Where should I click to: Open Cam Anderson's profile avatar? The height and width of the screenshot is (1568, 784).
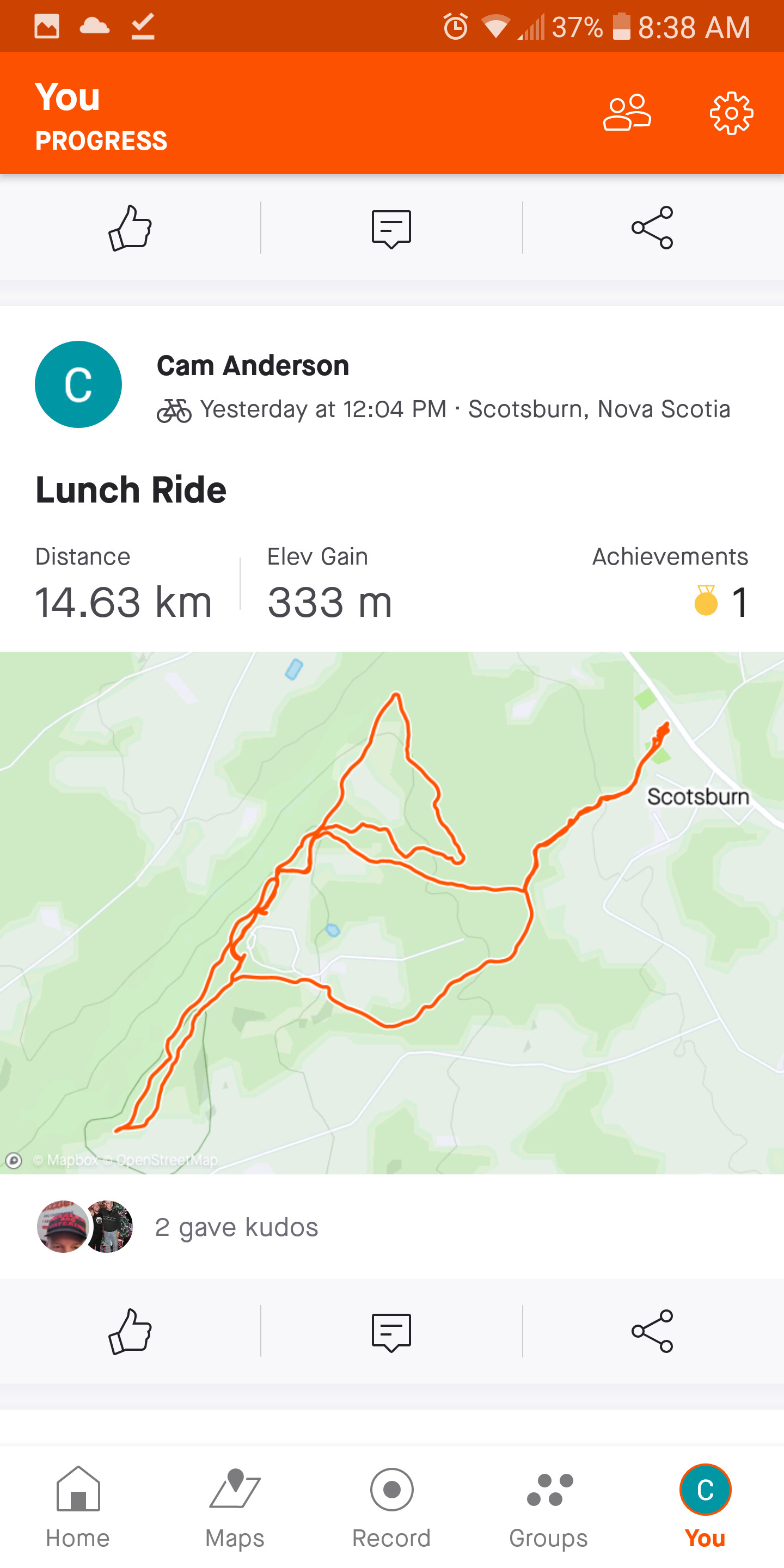point(78,384)
